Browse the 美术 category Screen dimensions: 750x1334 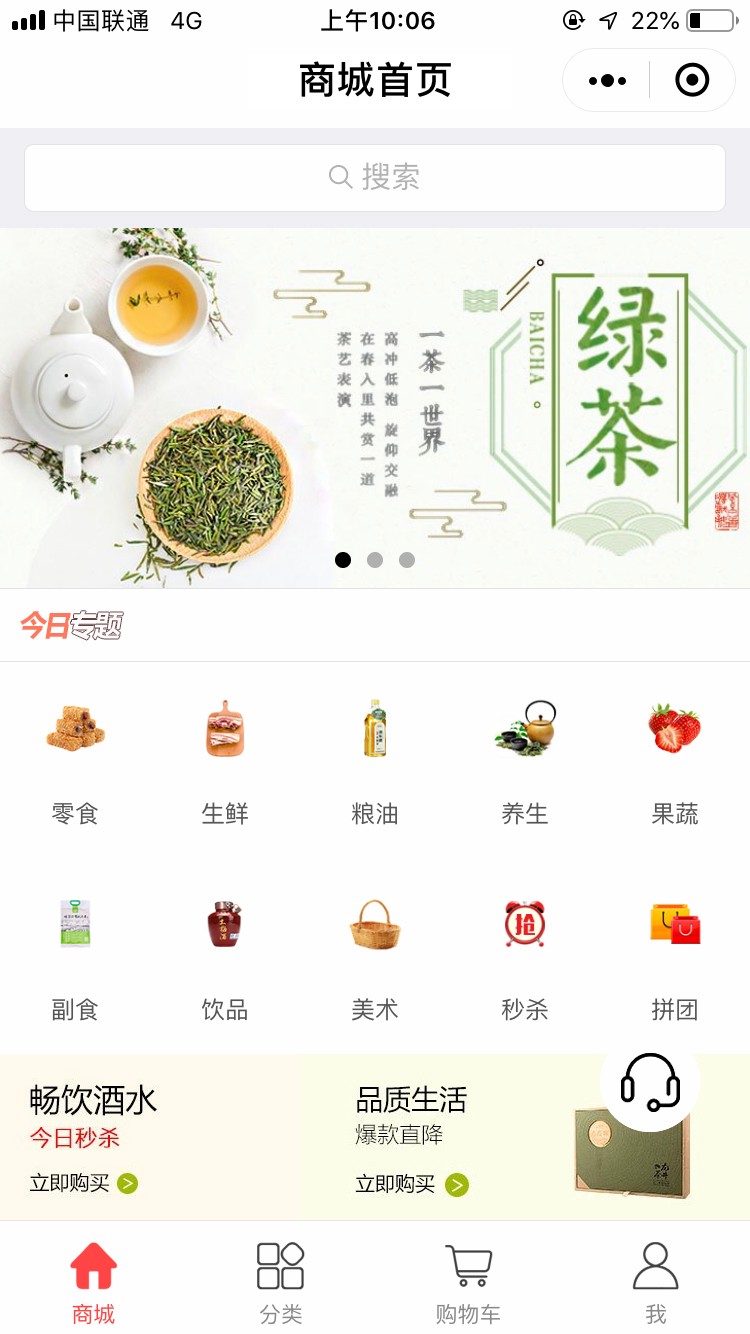pos(375,956)
